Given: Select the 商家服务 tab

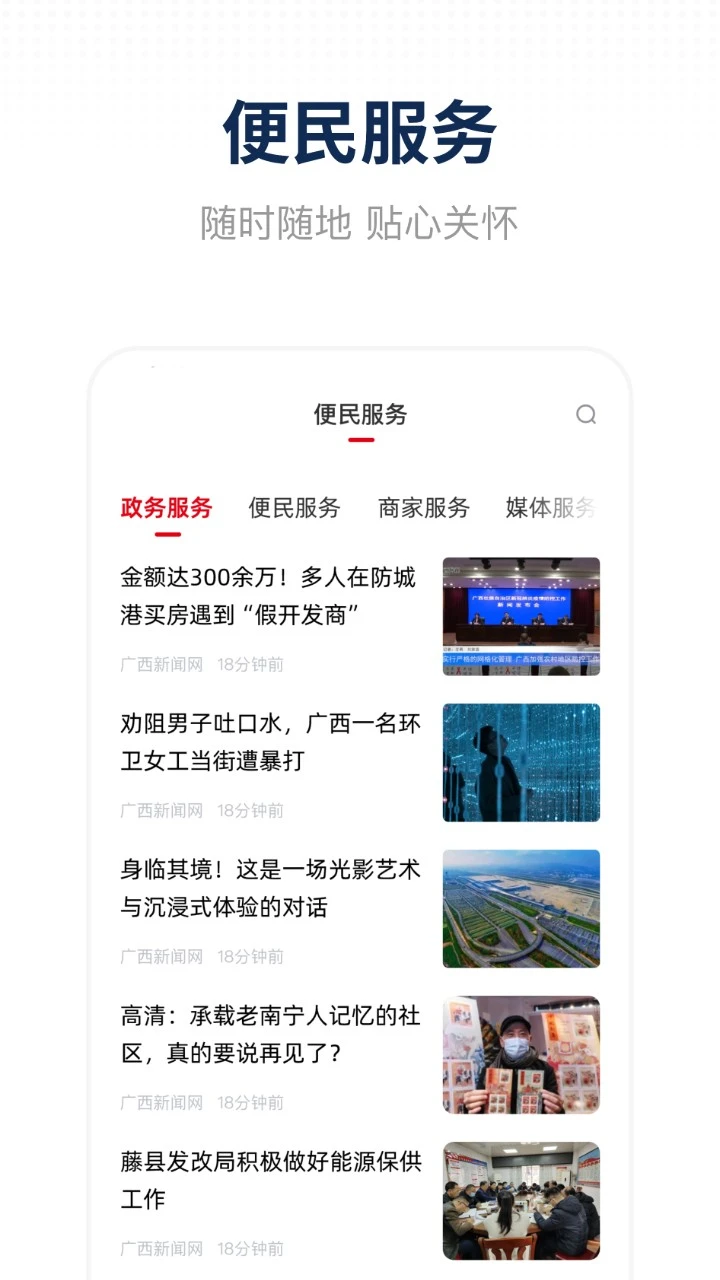Looking at the screenshot, I should click(x=424, y=508).
